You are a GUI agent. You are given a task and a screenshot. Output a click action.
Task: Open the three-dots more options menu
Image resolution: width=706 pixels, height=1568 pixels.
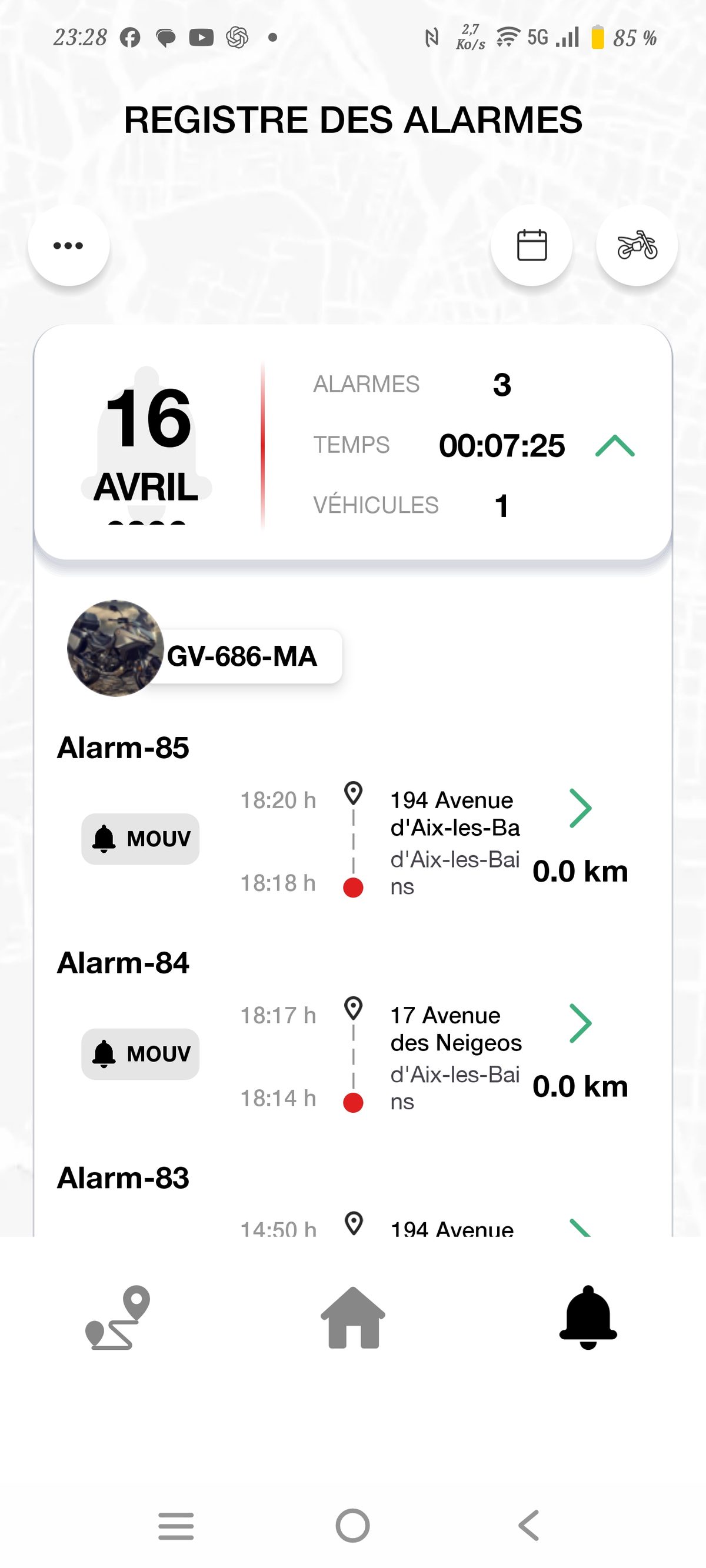(x=68, y=246)
